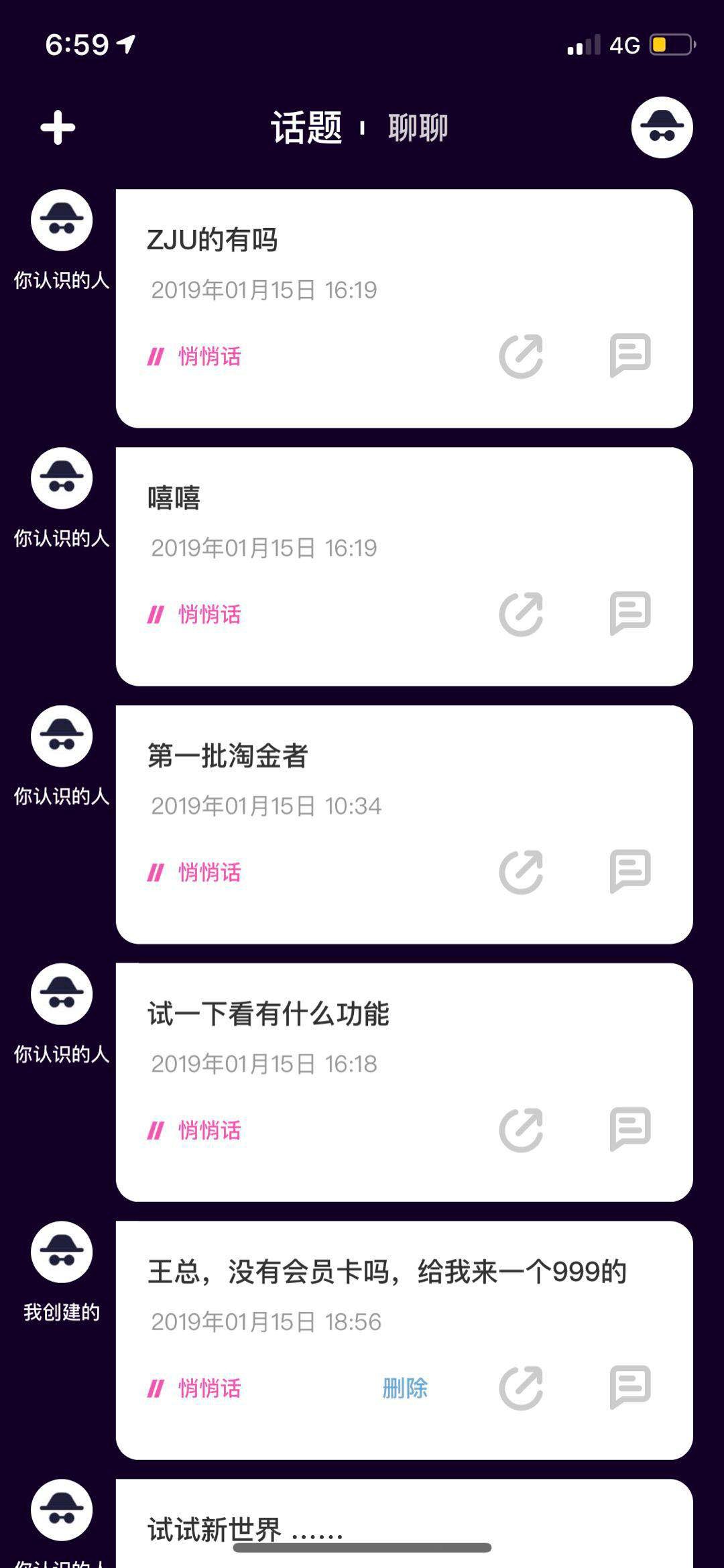This screenshot has width=724, height=1568.
Task: Open the profile avatar at top right
Action: click(x=662, y=127)
